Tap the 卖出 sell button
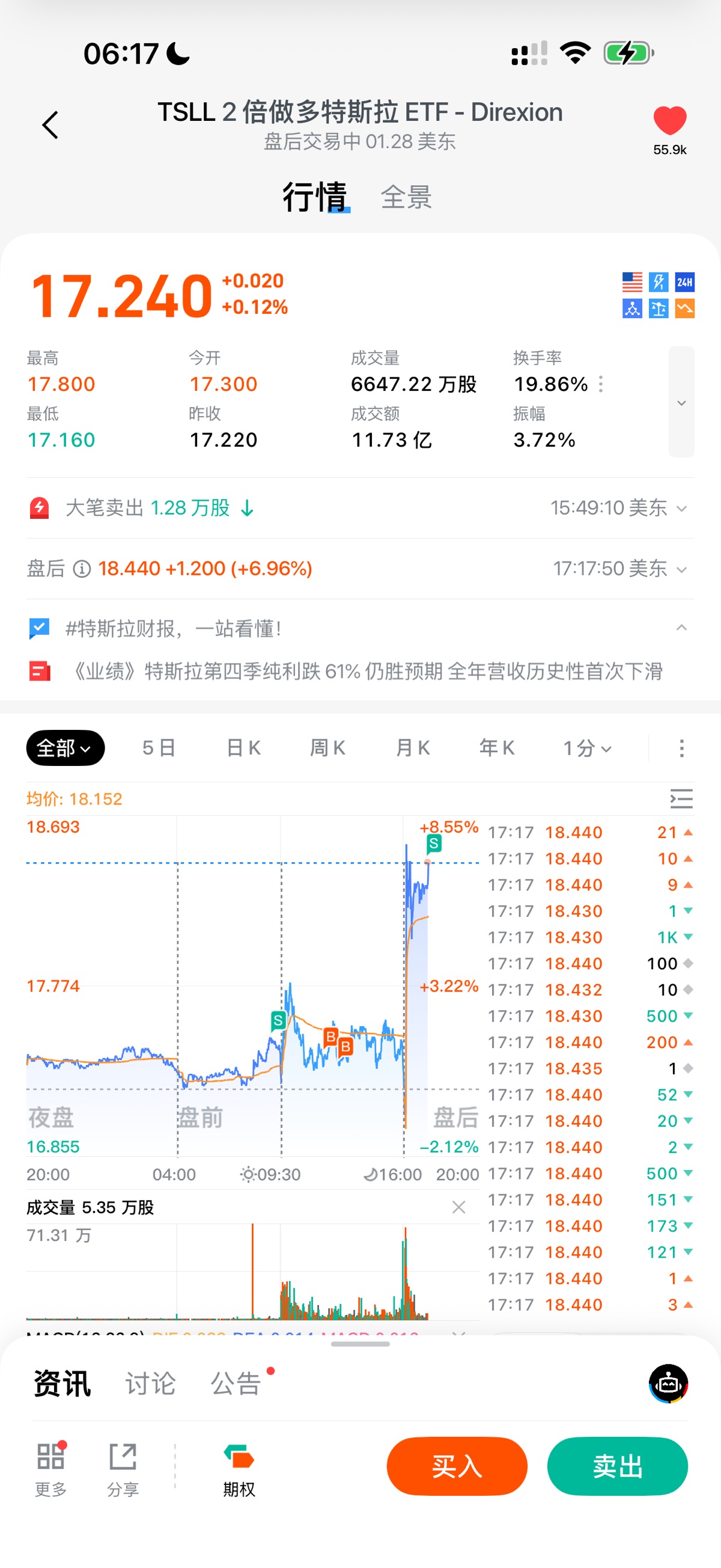The image size is (721, 1568). [617, 1466]
